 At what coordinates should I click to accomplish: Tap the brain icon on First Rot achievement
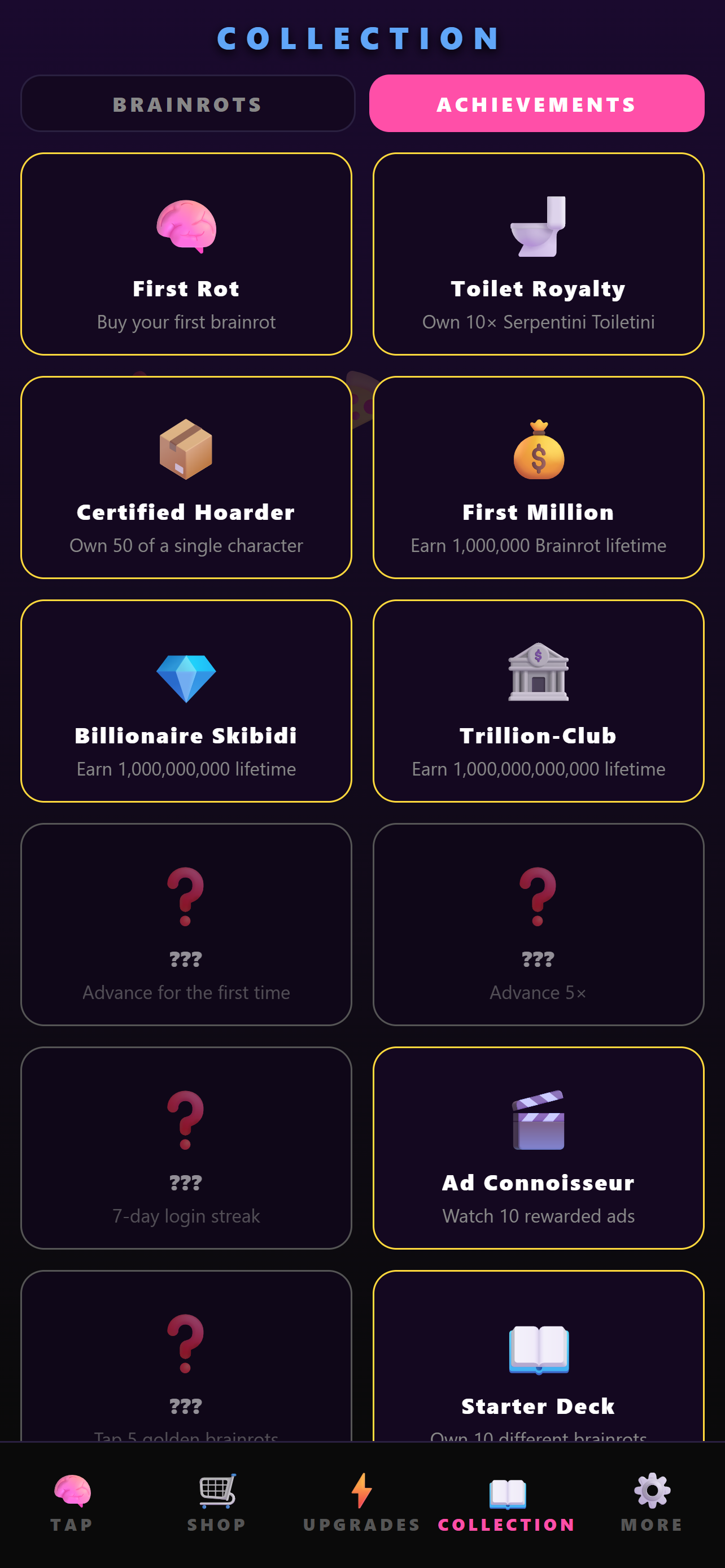click(186, 225)
